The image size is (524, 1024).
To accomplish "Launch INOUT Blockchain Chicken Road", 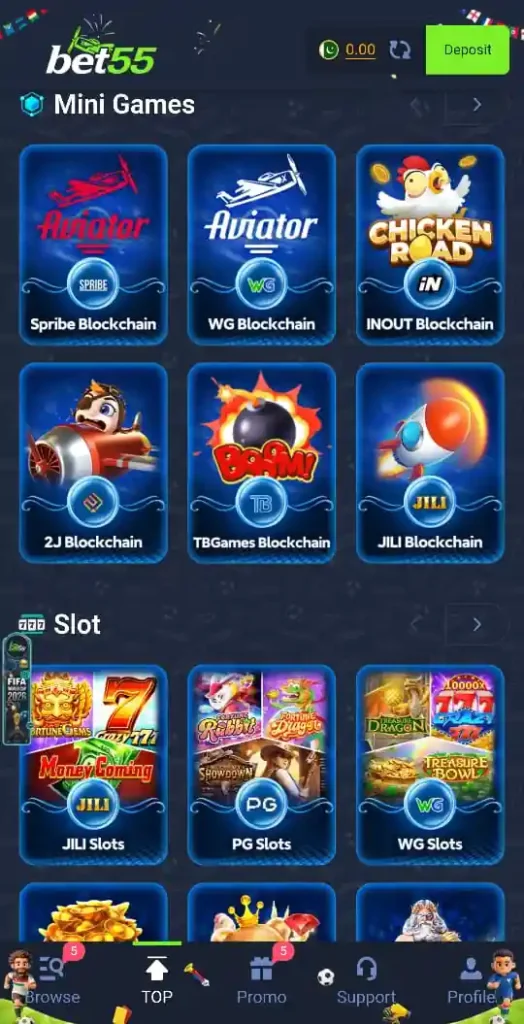I will point(430,245).
